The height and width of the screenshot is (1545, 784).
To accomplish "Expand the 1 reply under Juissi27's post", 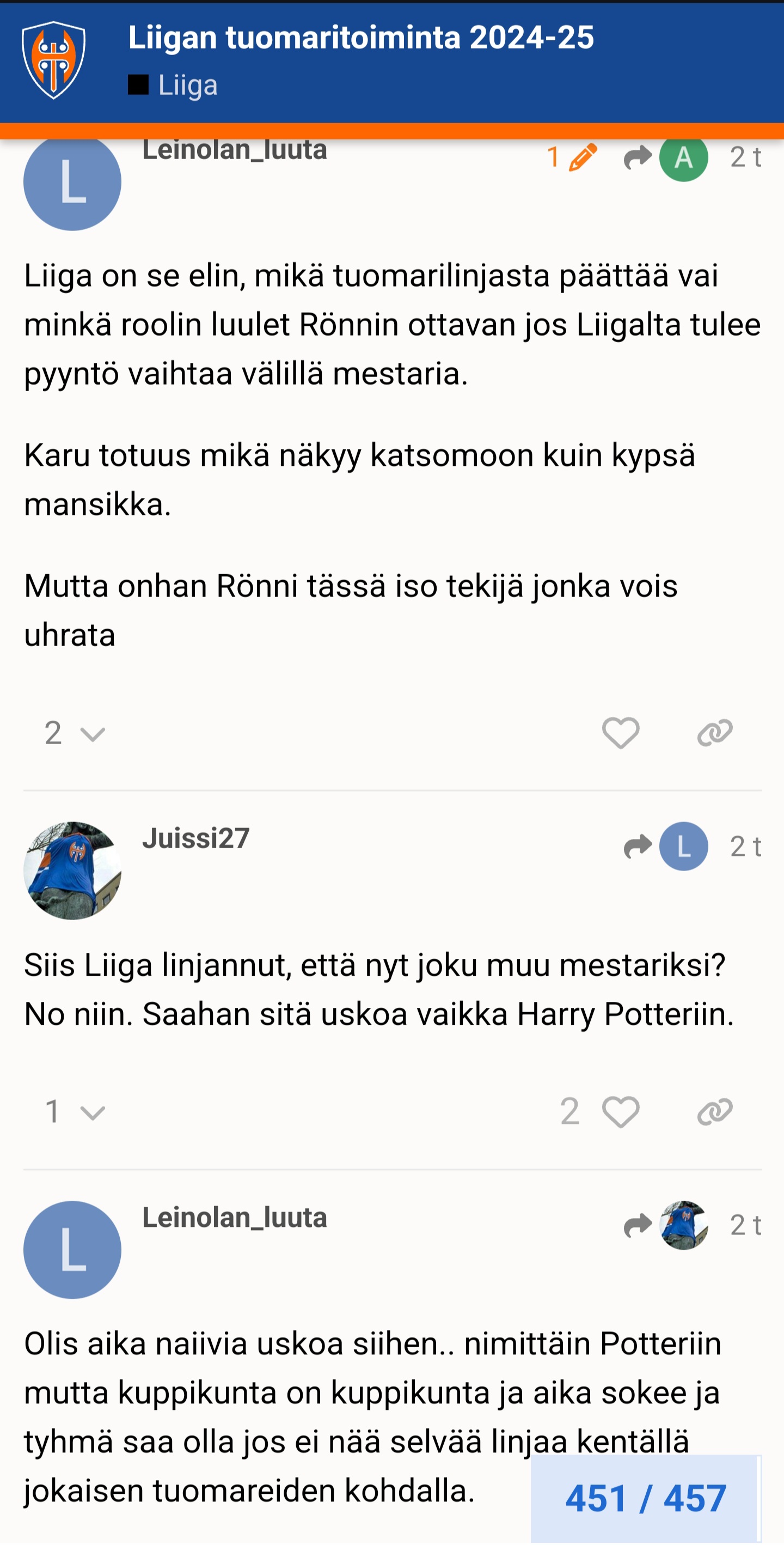I will 75,1112.
